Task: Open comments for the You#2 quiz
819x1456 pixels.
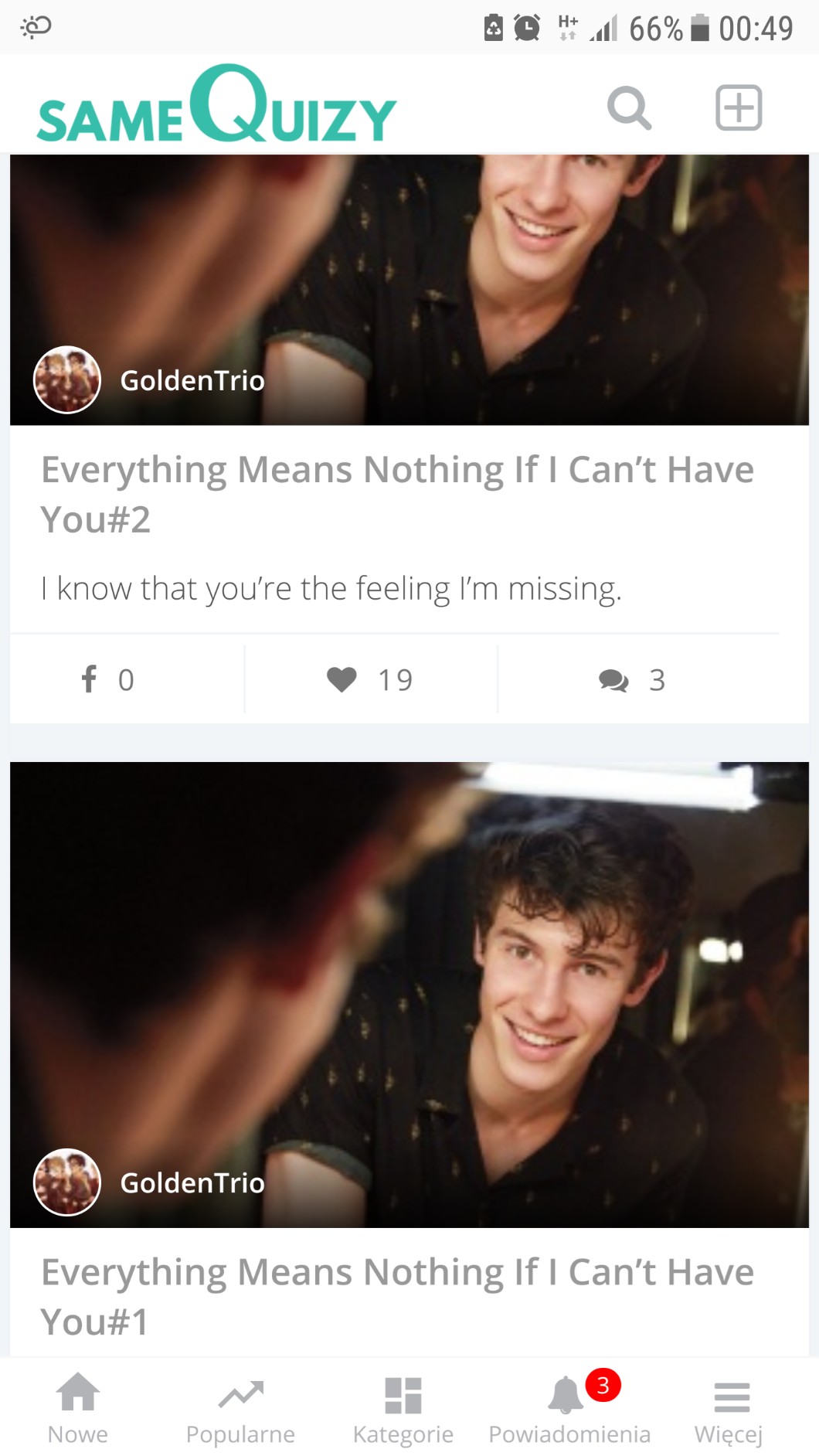Action: [x=631, y=680]
